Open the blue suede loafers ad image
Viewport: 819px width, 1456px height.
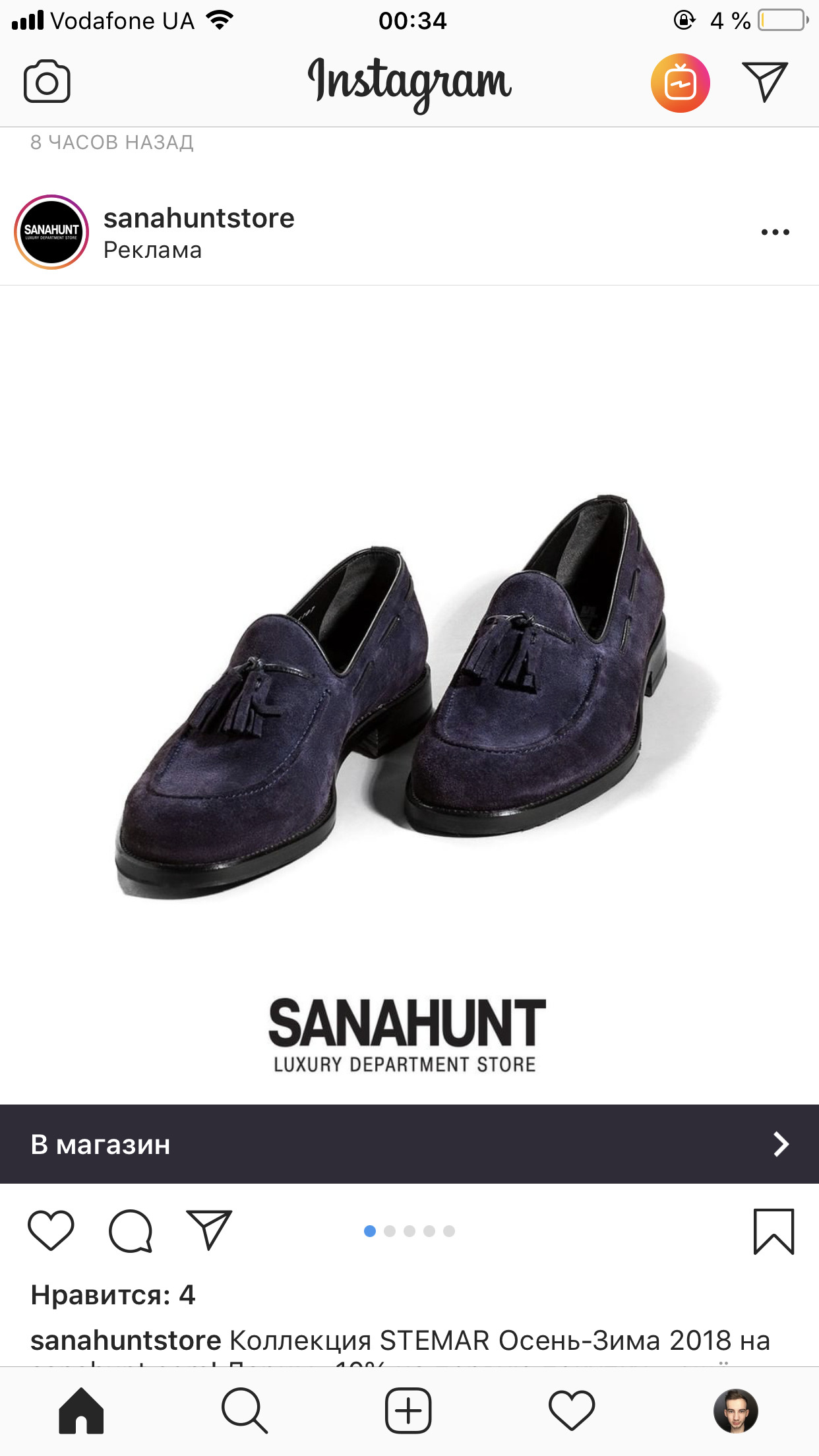[409, 692]
